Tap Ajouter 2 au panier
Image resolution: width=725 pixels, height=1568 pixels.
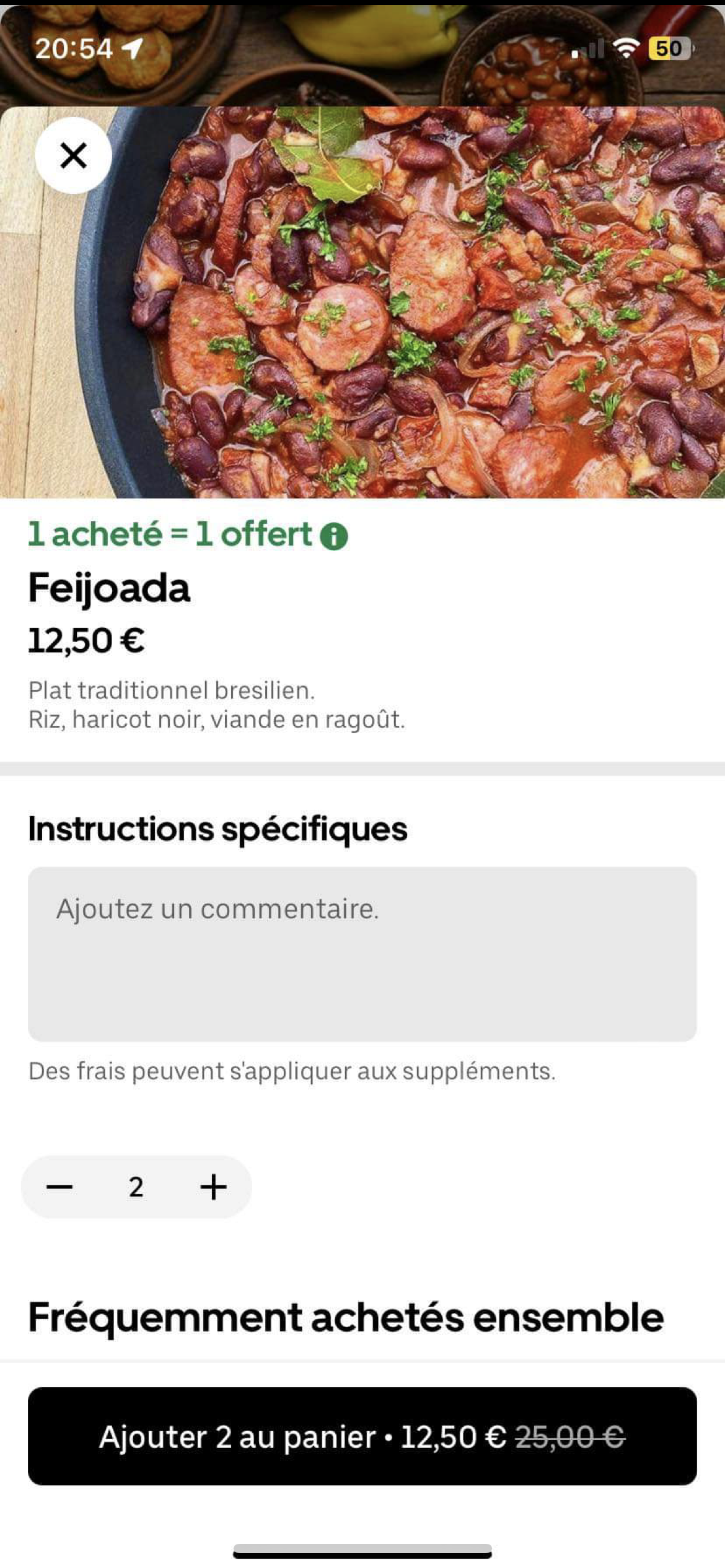362,1437
